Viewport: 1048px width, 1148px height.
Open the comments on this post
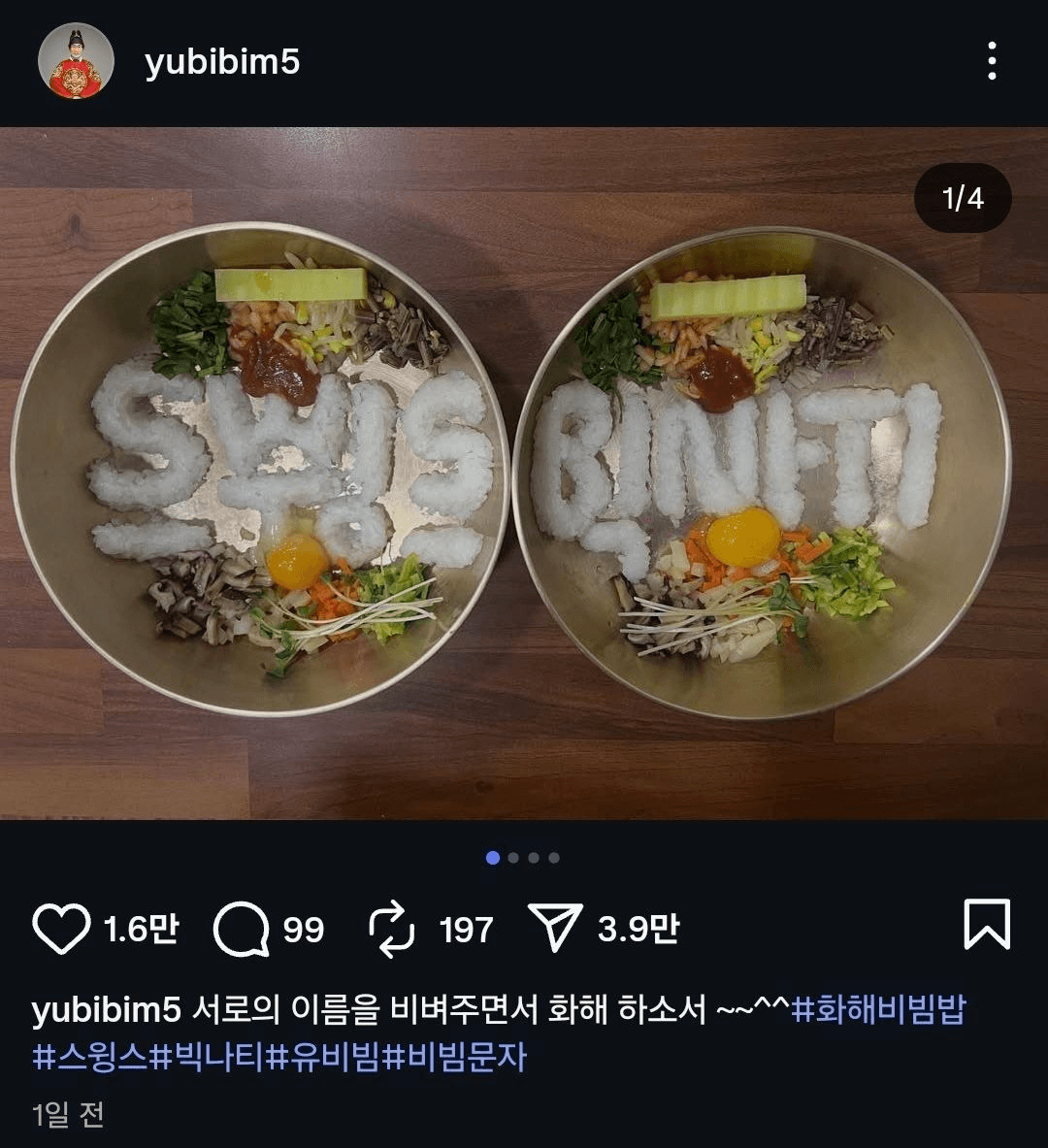pyautogui.click(x=241, y=929)
